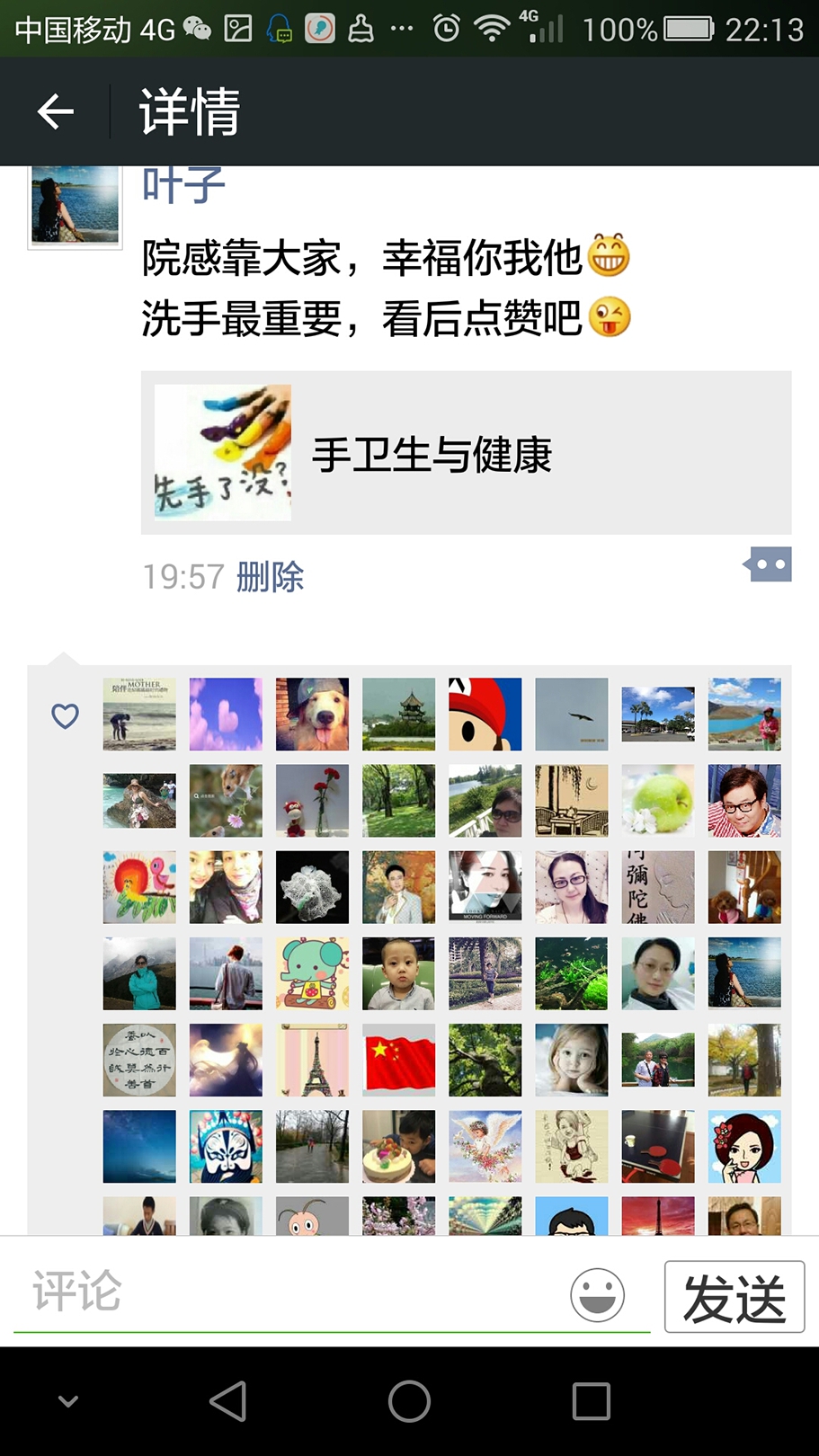View the liker with golden retriever avatar
The image size is (819, 1456).
[312, 715]
